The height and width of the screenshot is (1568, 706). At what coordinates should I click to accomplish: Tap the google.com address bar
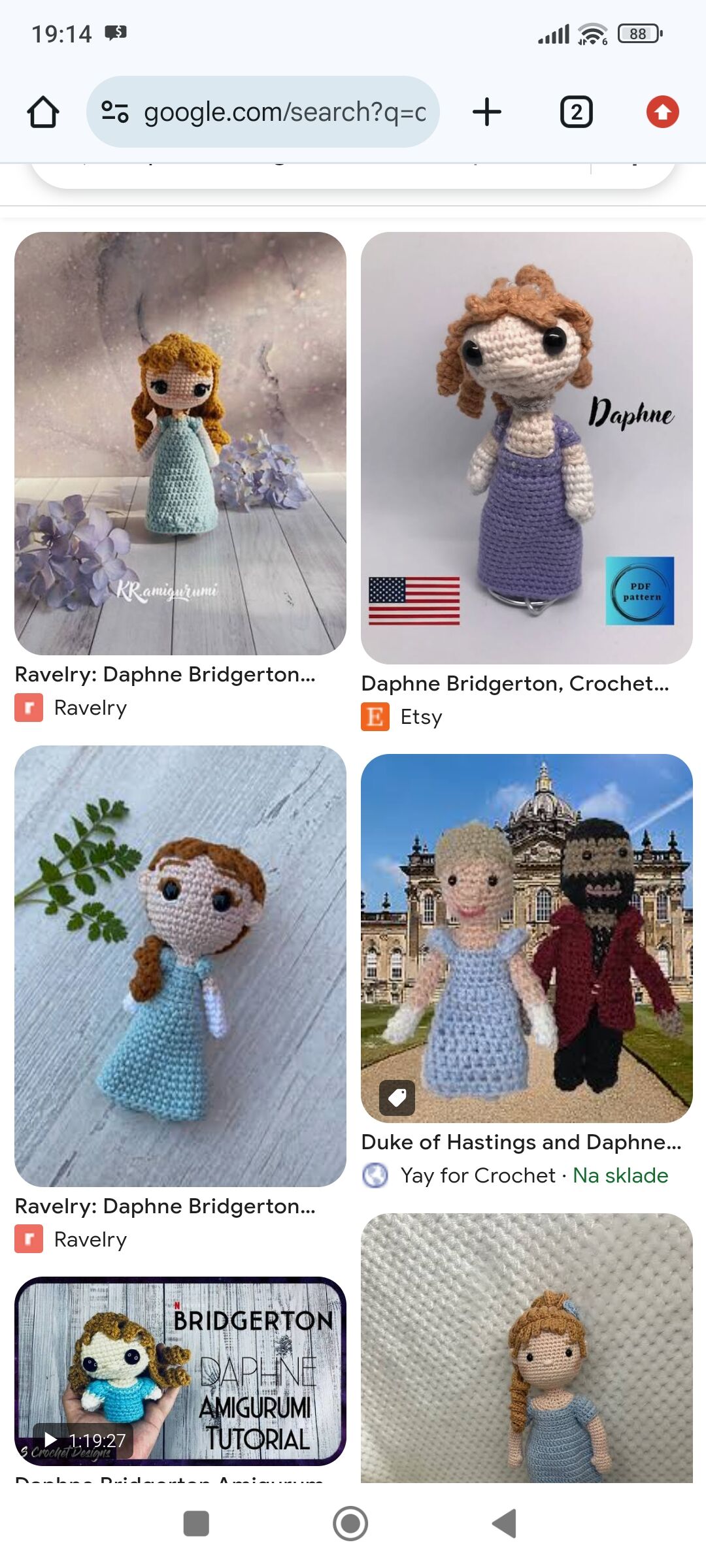tap(284, 112)
